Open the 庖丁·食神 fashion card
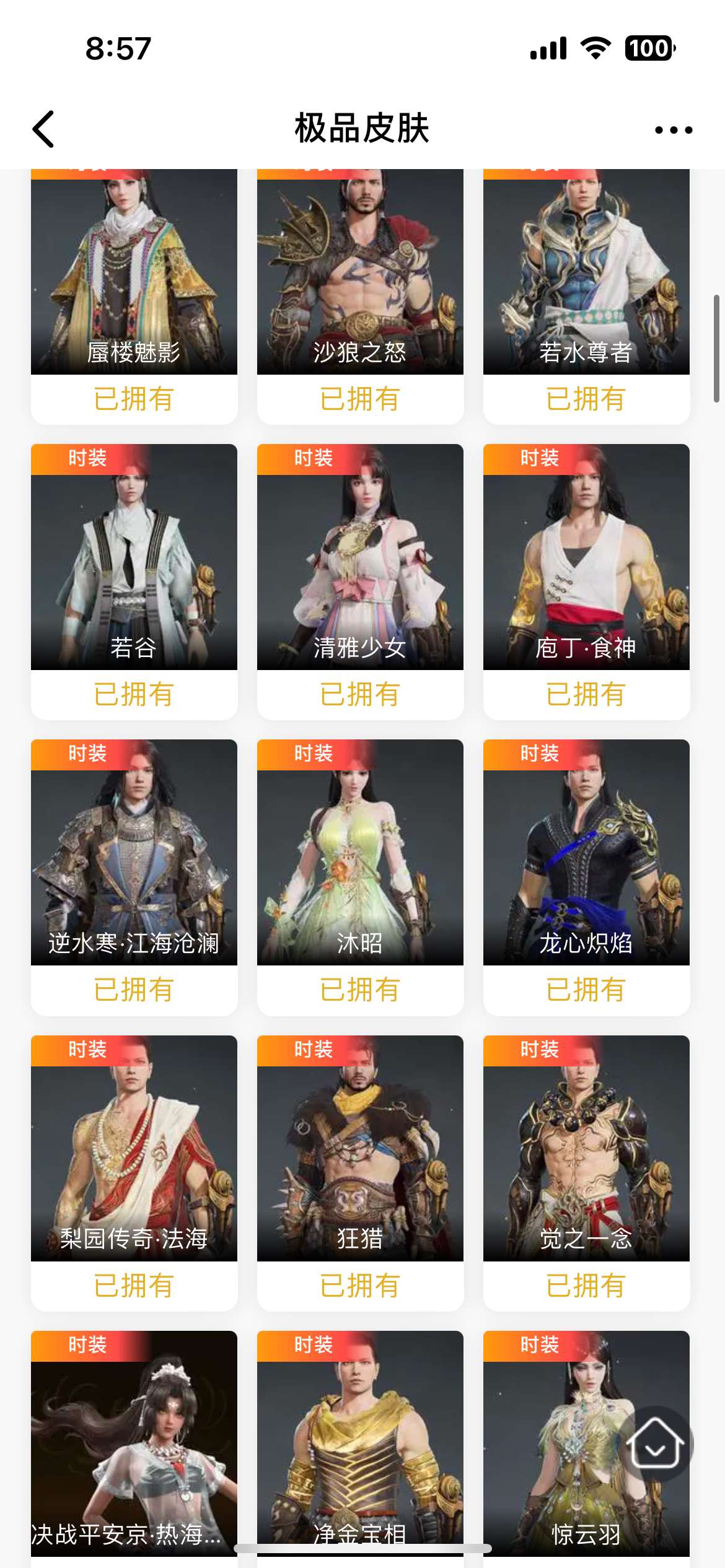 click(x=586, y=557)
